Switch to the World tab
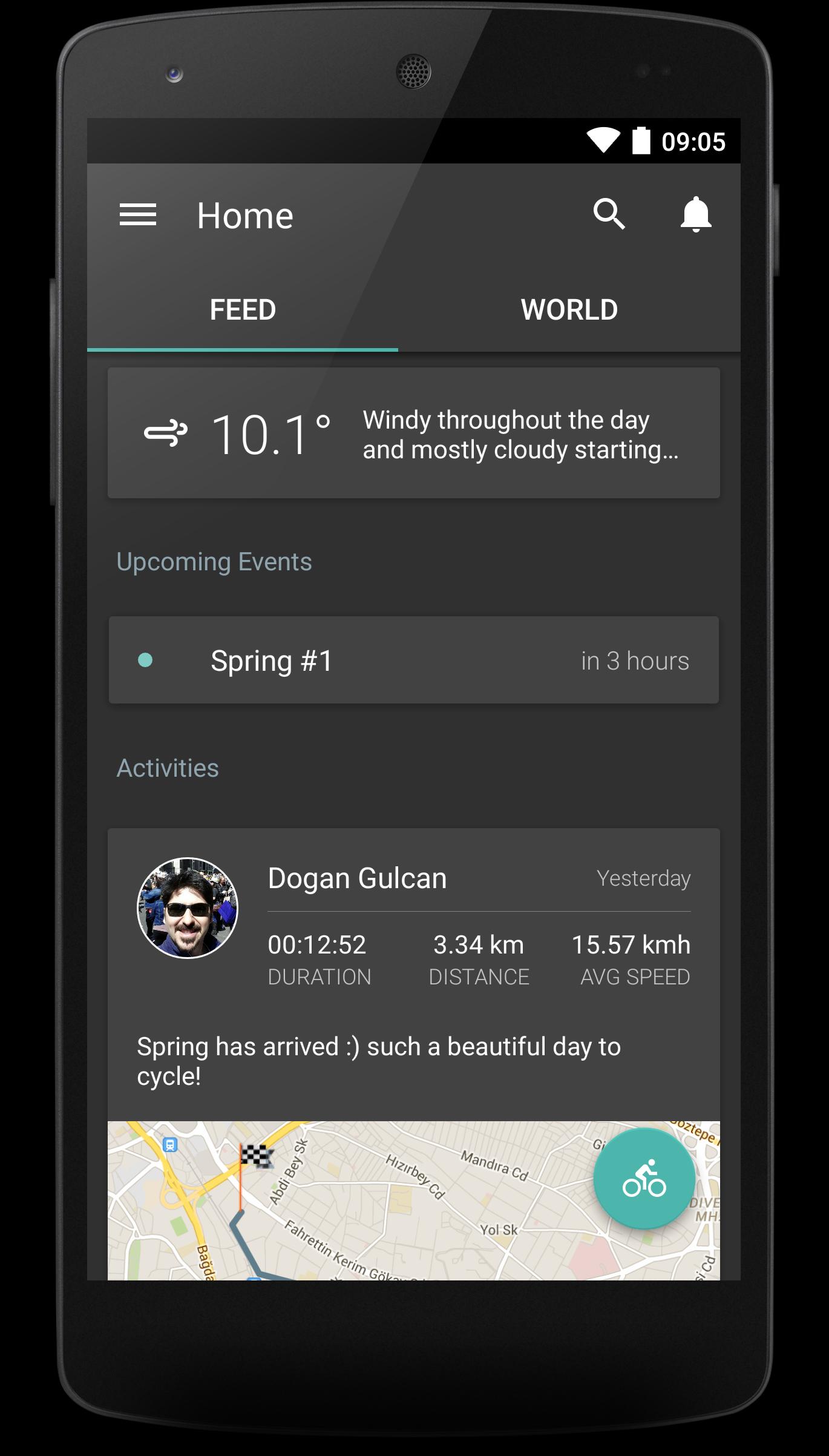The image size is (829, 1456). coord(569,310)
